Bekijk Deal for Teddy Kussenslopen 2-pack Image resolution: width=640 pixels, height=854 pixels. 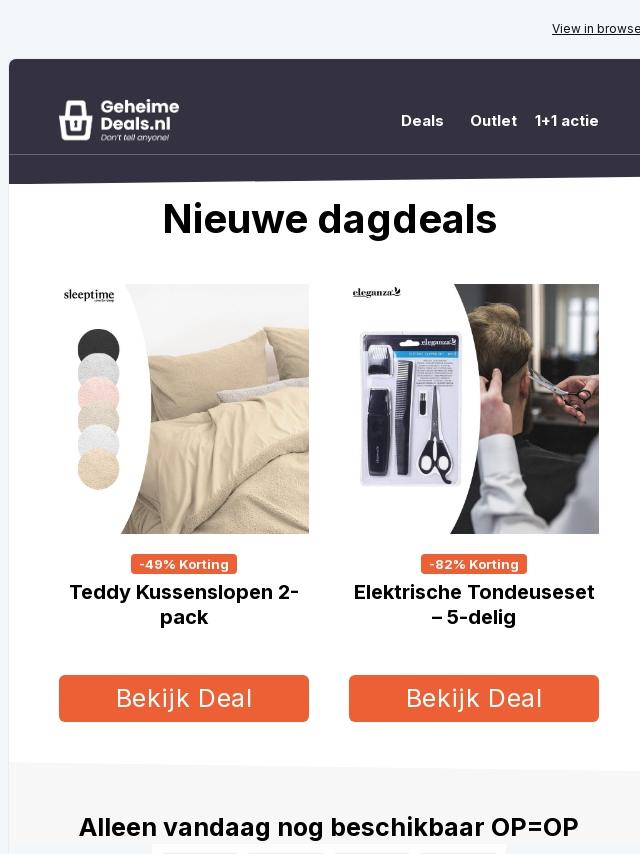click(184, 698)
